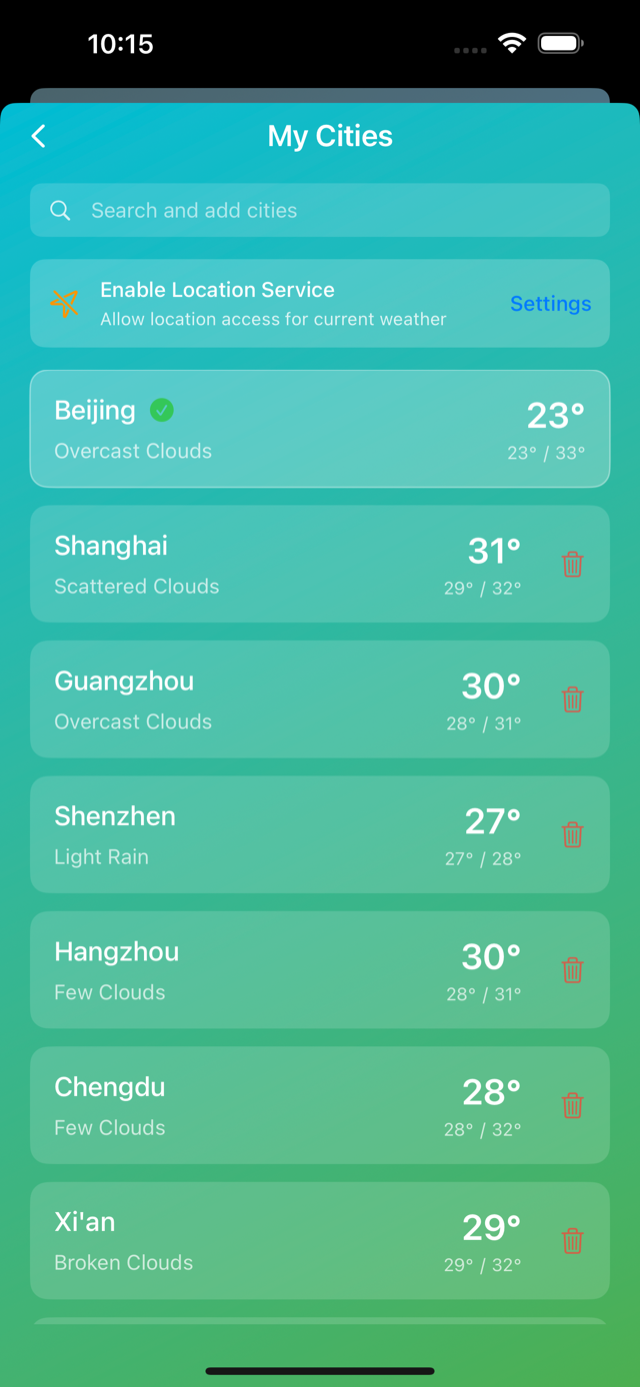Screen dimensions: 640x1387
Task: Select Chengdu from the city list
Action: (x=320, y=1105)
